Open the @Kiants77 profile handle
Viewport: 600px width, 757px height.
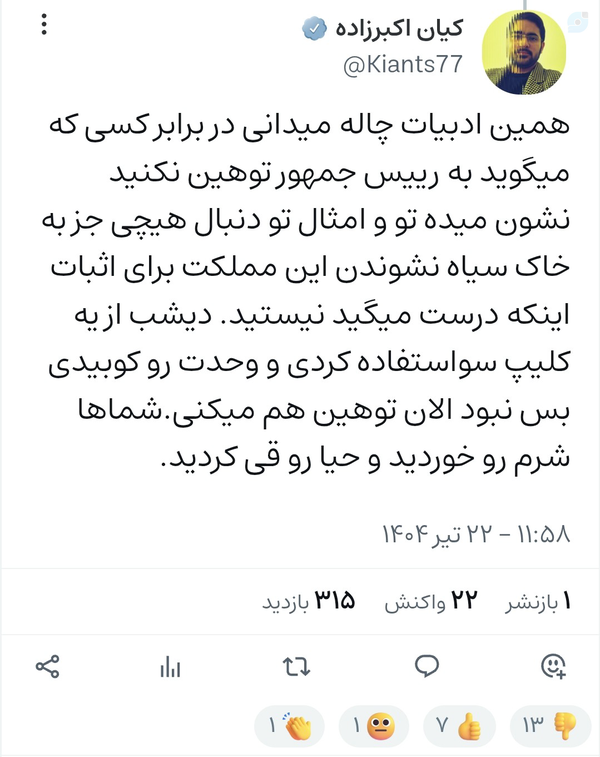pos(403,65)
